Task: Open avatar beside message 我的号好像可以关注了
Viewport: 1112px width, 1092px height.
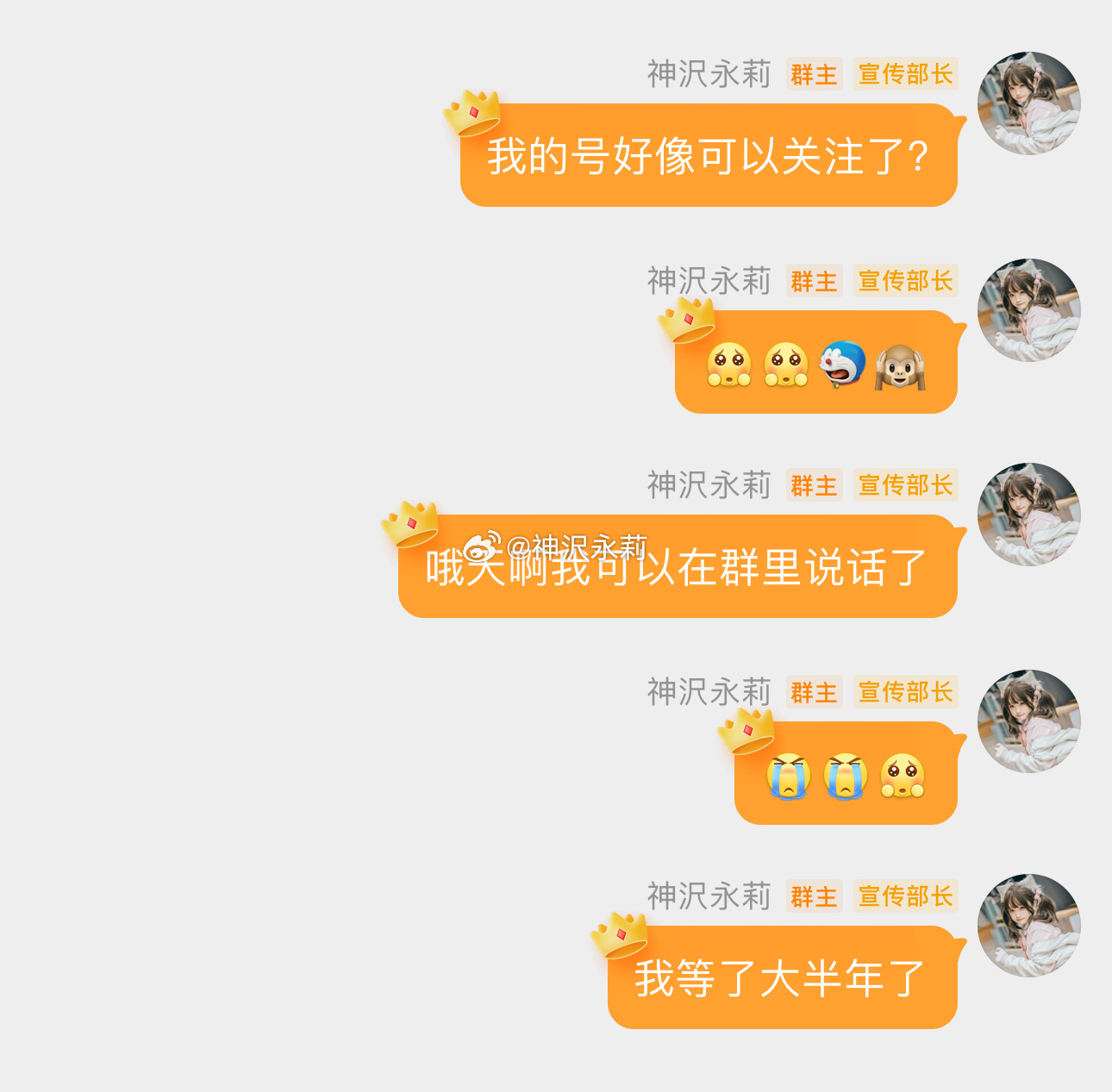Action: pos(1028,103)
